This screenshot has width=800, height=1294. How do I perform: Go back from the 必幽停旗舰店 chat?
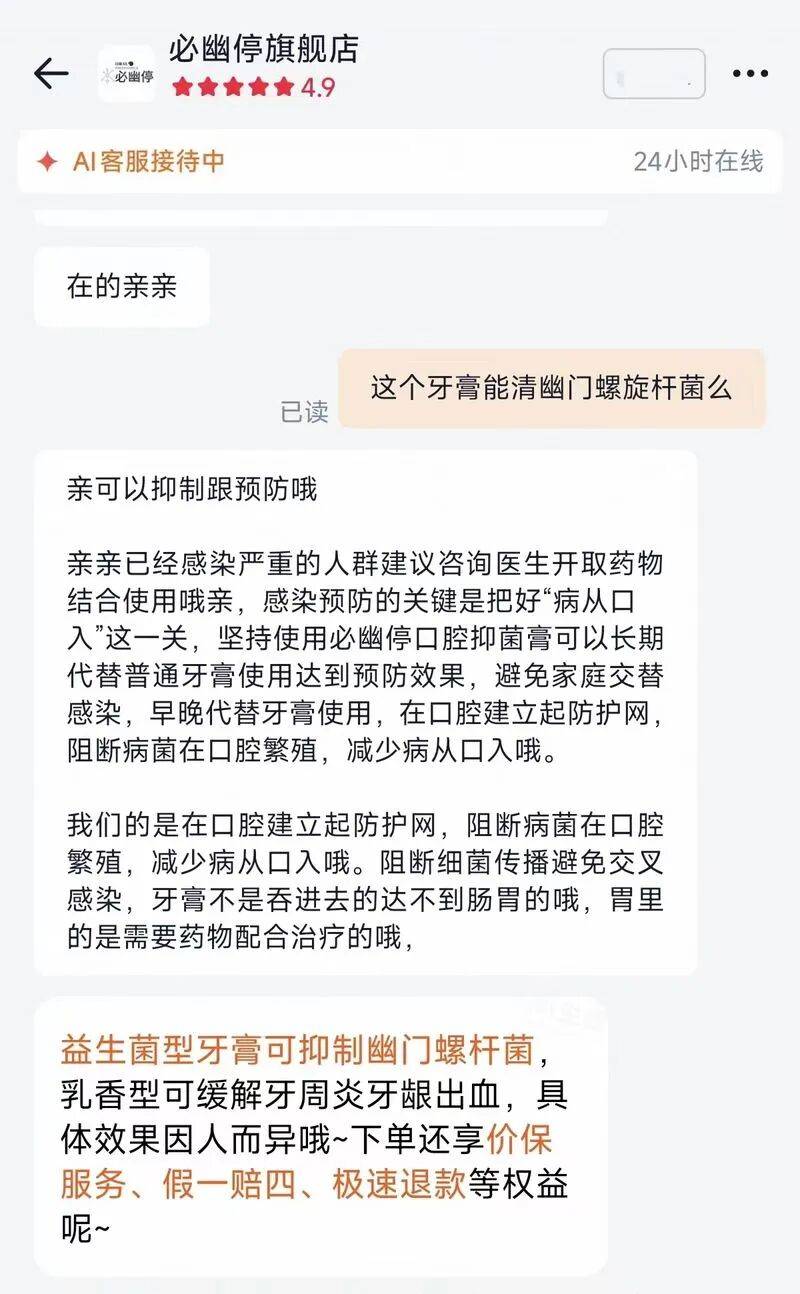[51, 73]
